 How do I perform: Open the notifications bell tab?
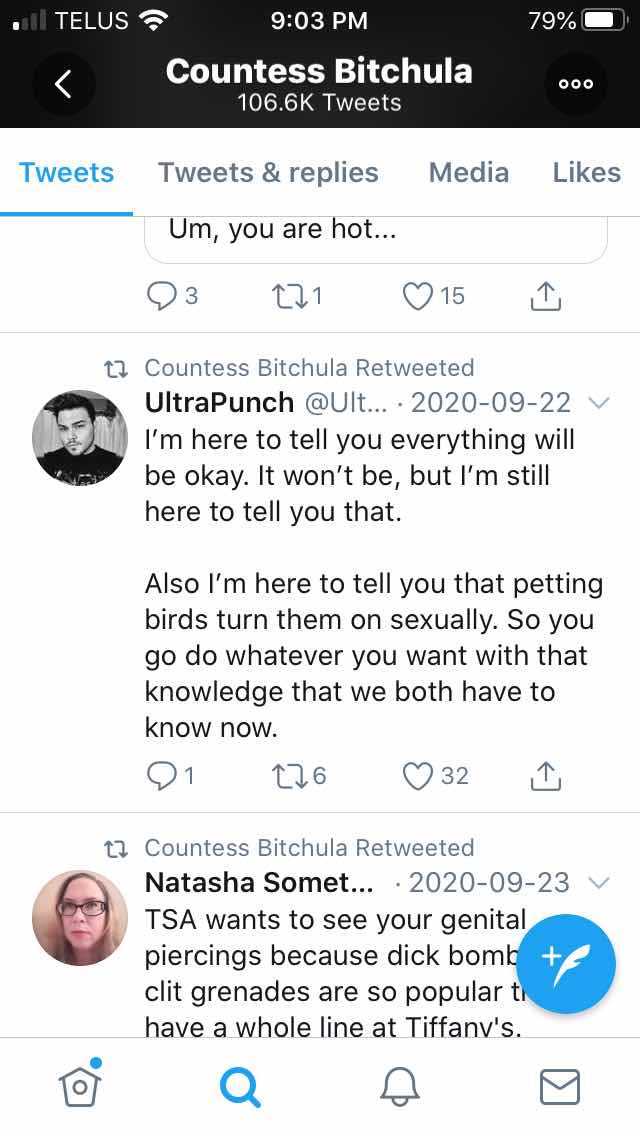point(400,1087)
